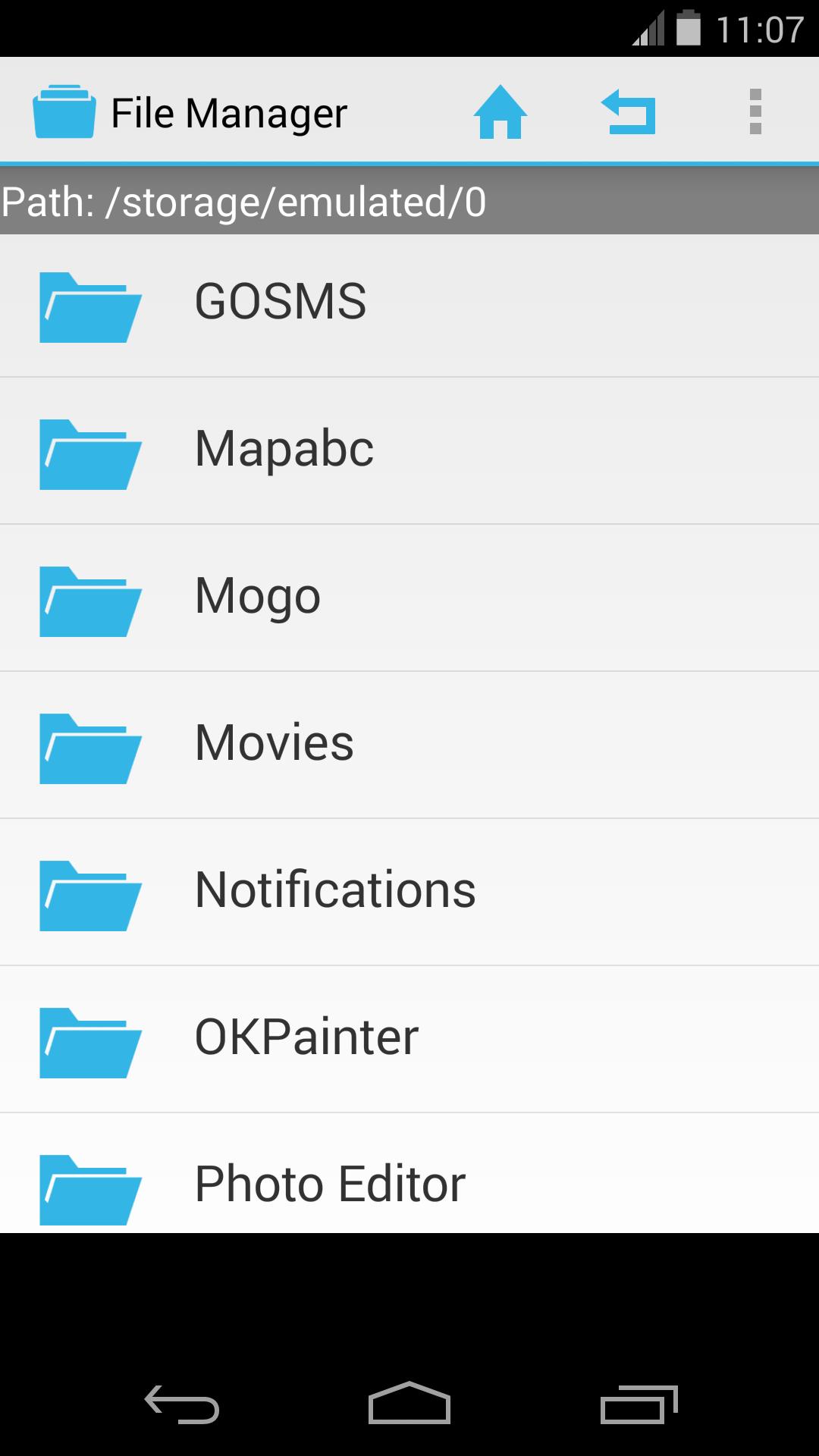The height and width of the screenshot is (1456, 819).
Task: Open the overflow menu
Action: pyautogui.click(x=755, y=111)
